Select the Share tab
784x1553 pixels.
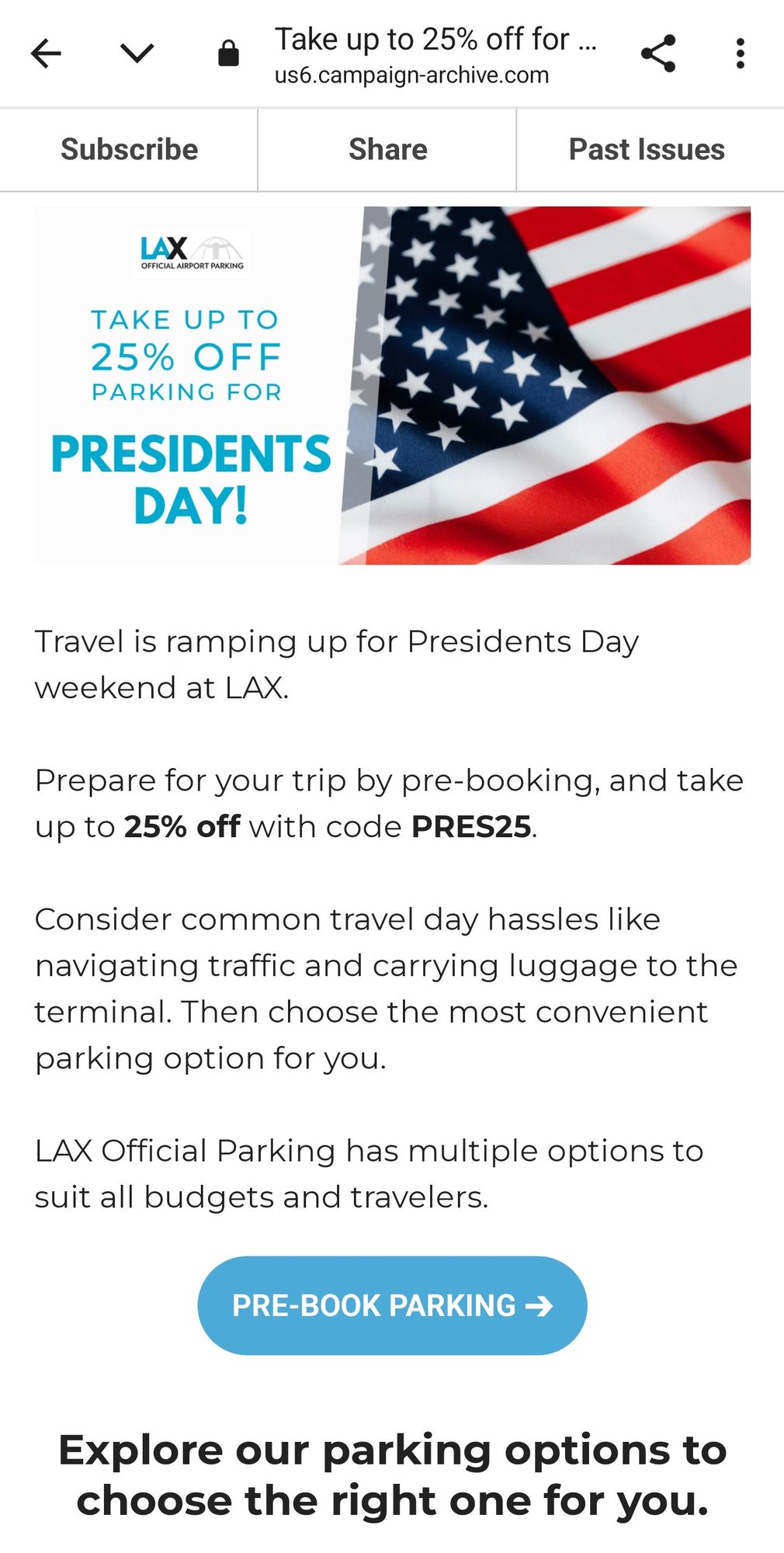click(x=387, y=149)
